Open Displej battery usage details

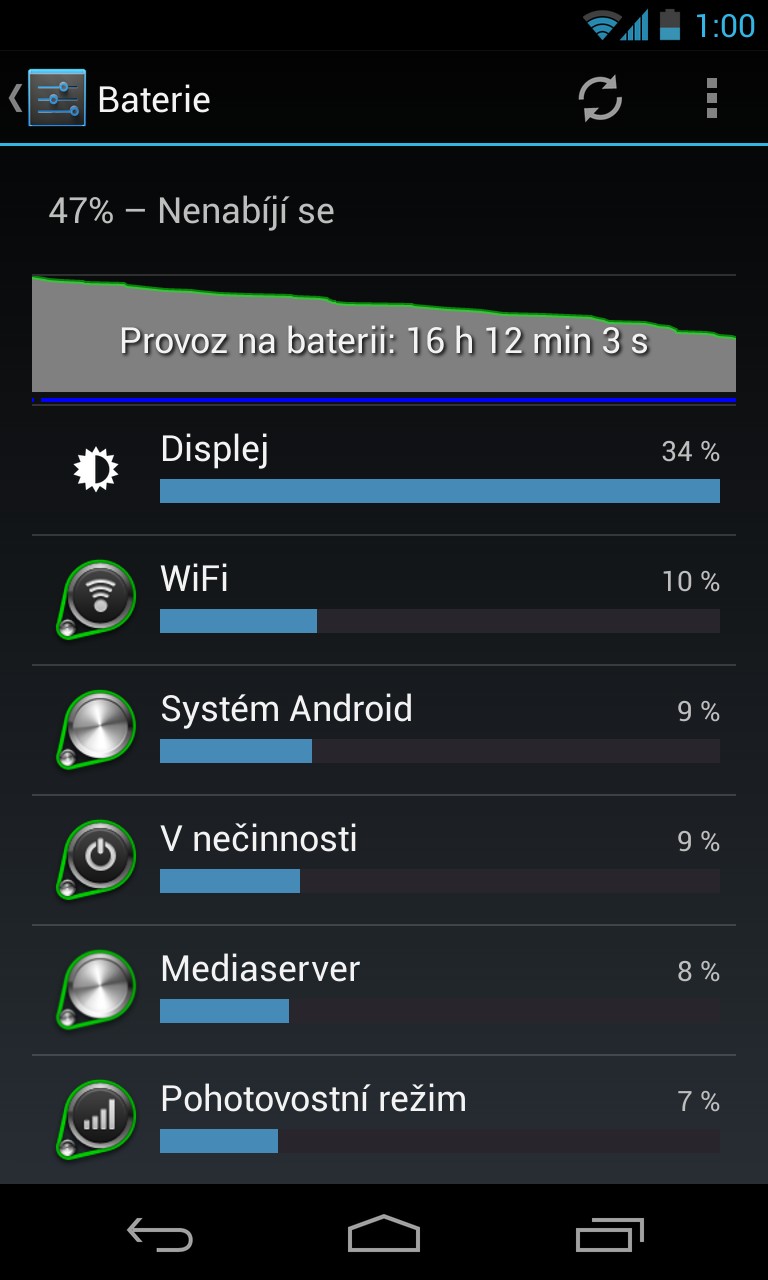tap(384, 470)
